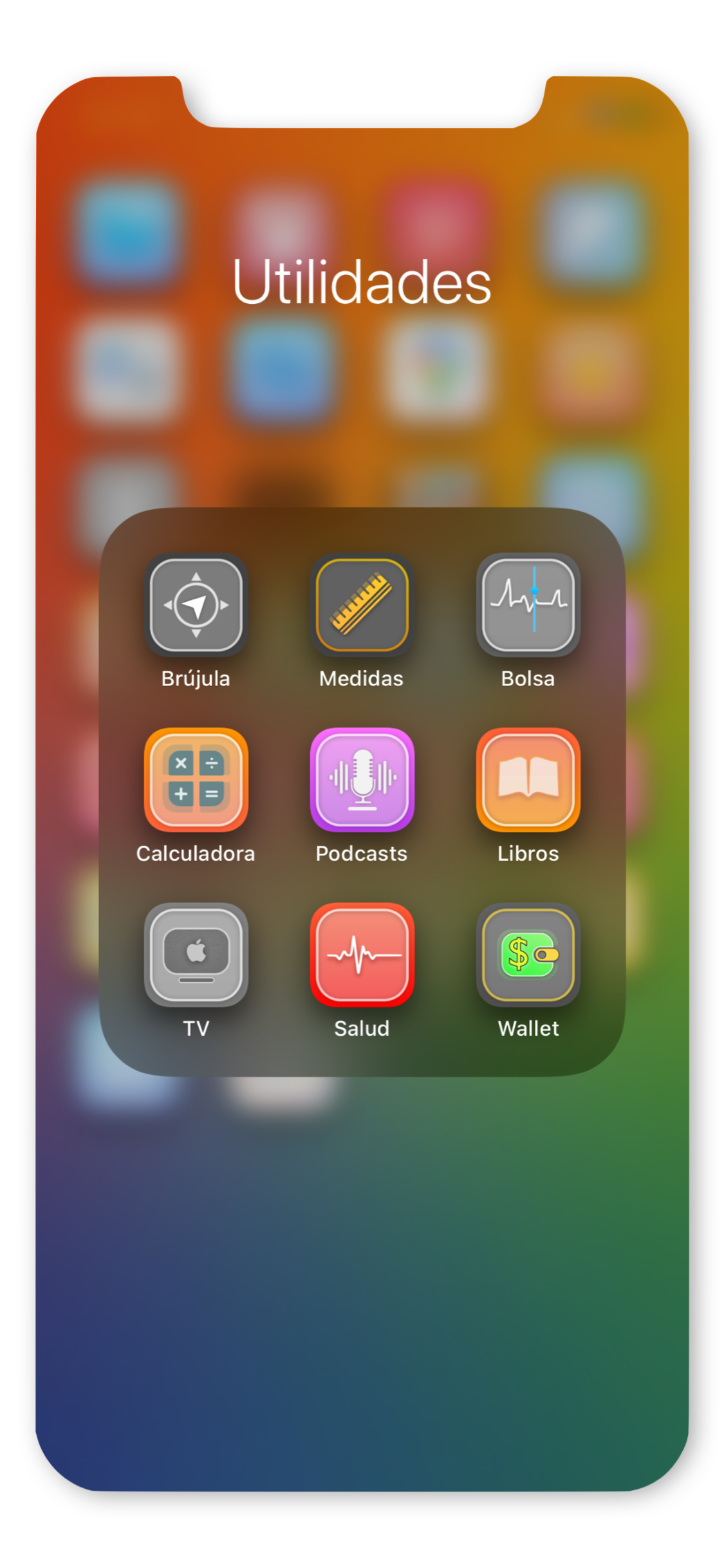
Task: Launch the TV app
Action: tap(196, 955)
